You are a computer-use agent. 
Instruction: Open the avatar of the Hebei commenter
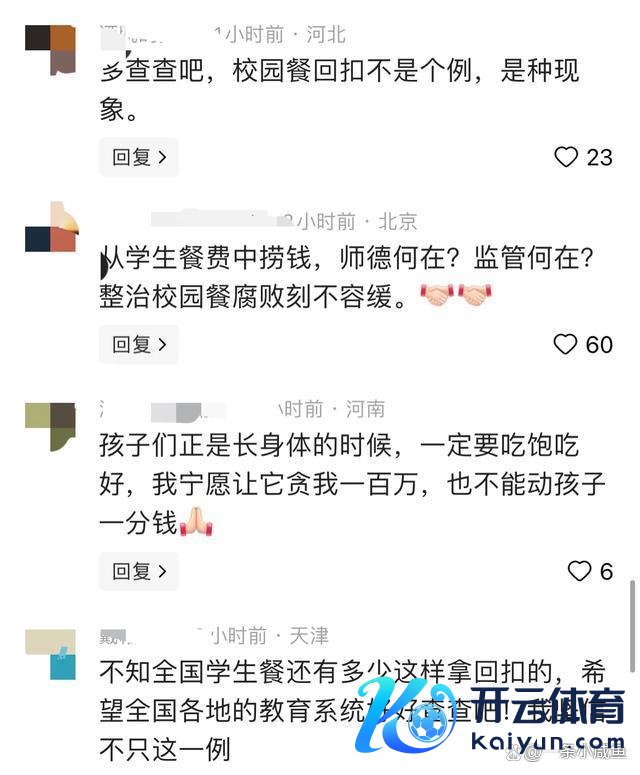(50, 50)
